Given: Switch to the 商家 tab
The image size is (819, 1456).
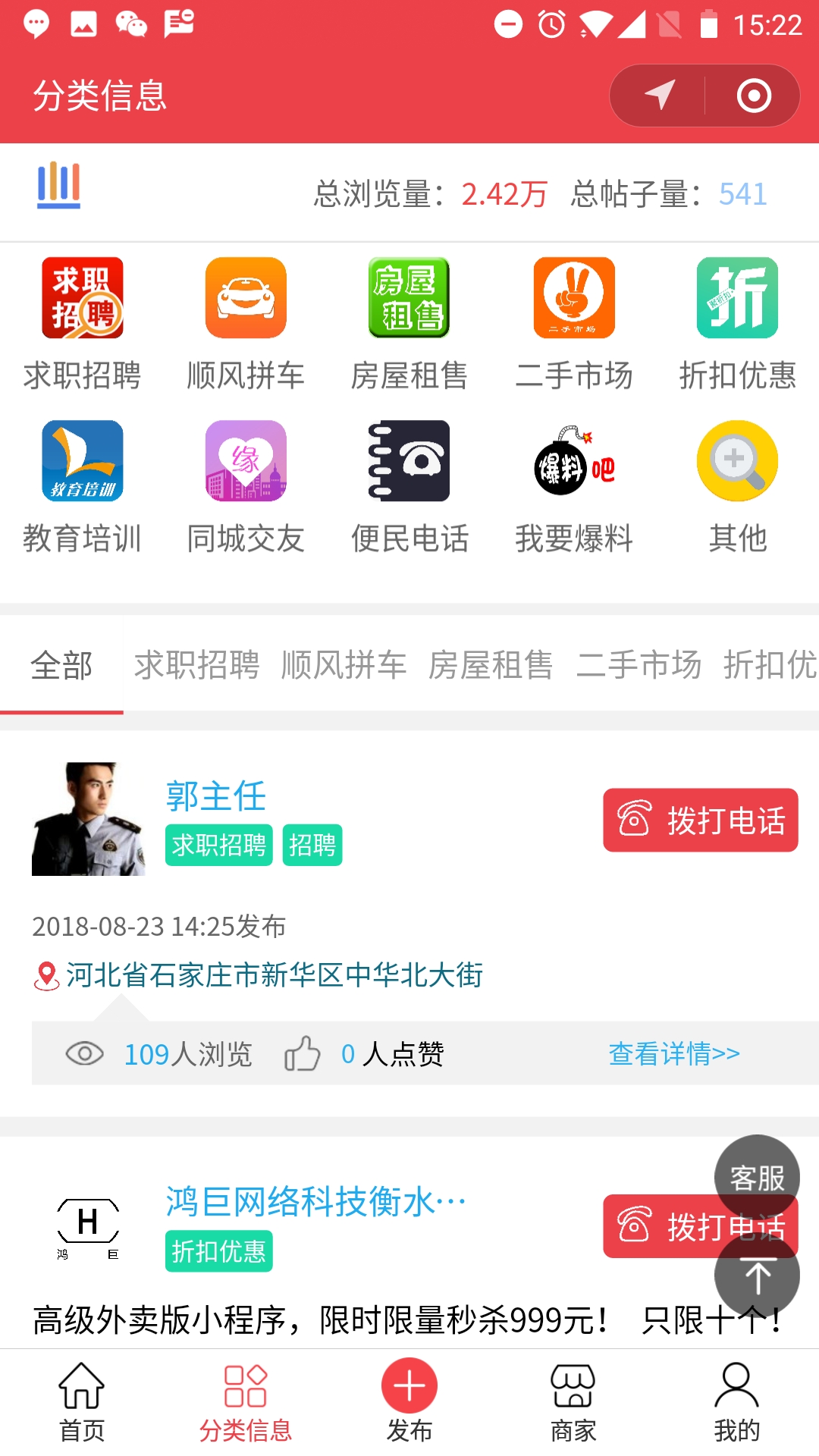Looking at the screenshot, I should pos(573,1400).
